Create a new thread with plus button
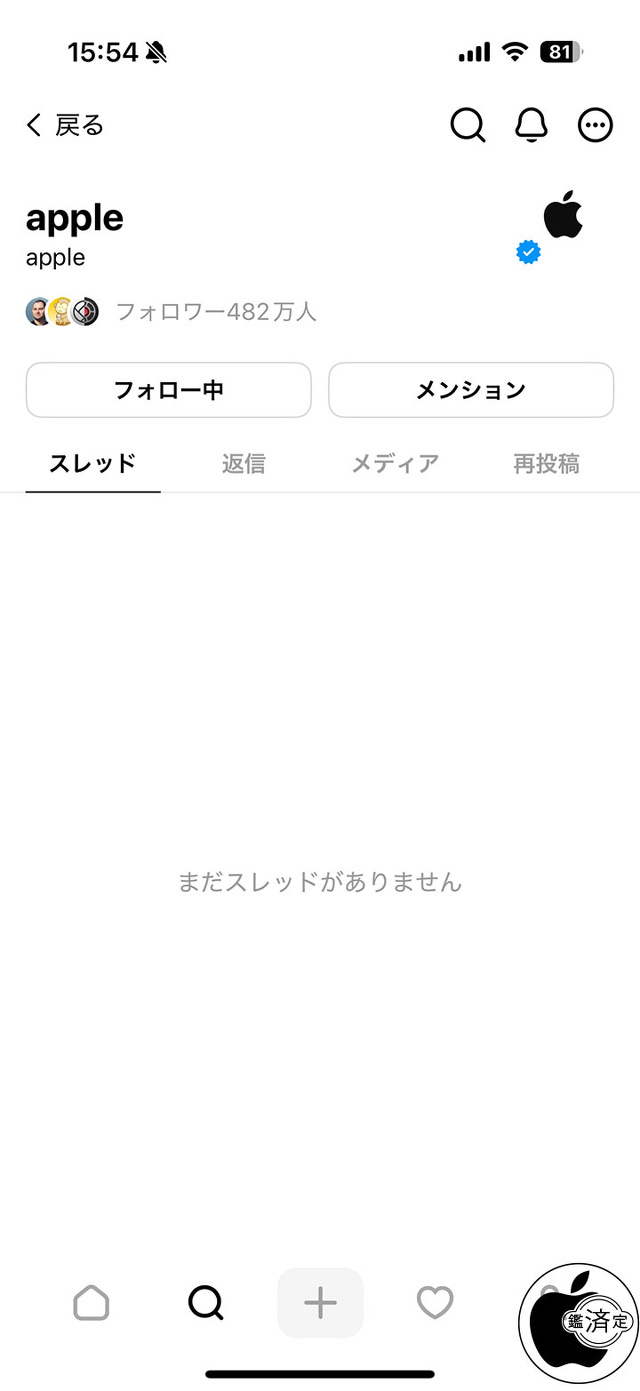The width and height of the screenshot is (640, 1391). coord(320,1303)
